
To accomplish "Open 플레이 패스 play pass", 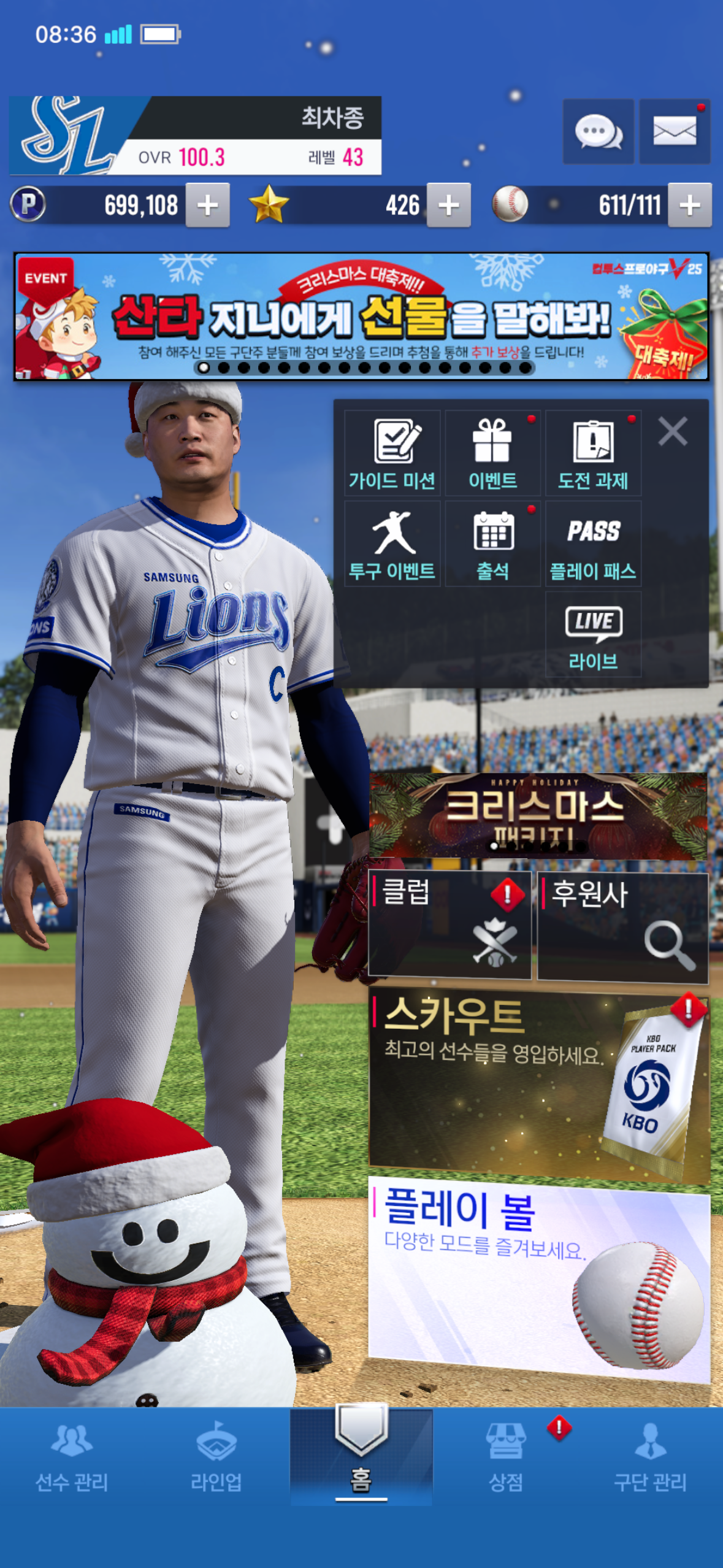I will [x=593, y=544].
